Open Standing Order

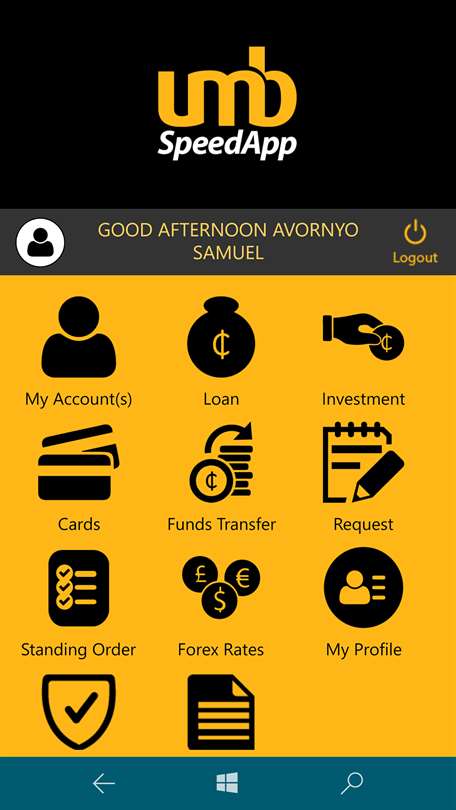coord(78,603)
